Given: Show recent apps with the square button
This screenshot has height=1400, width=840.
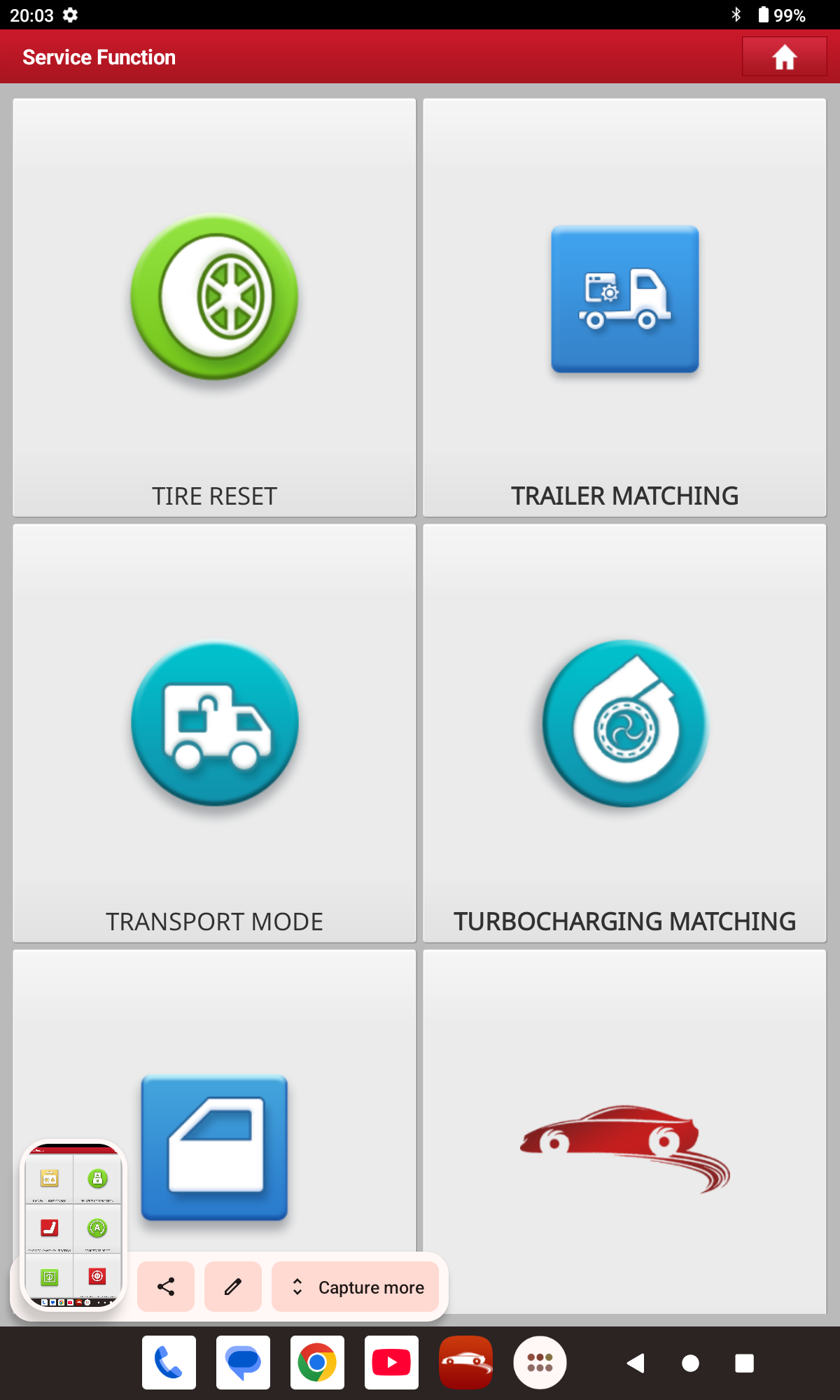Looking at the screenshot, I should [744, 1363].
